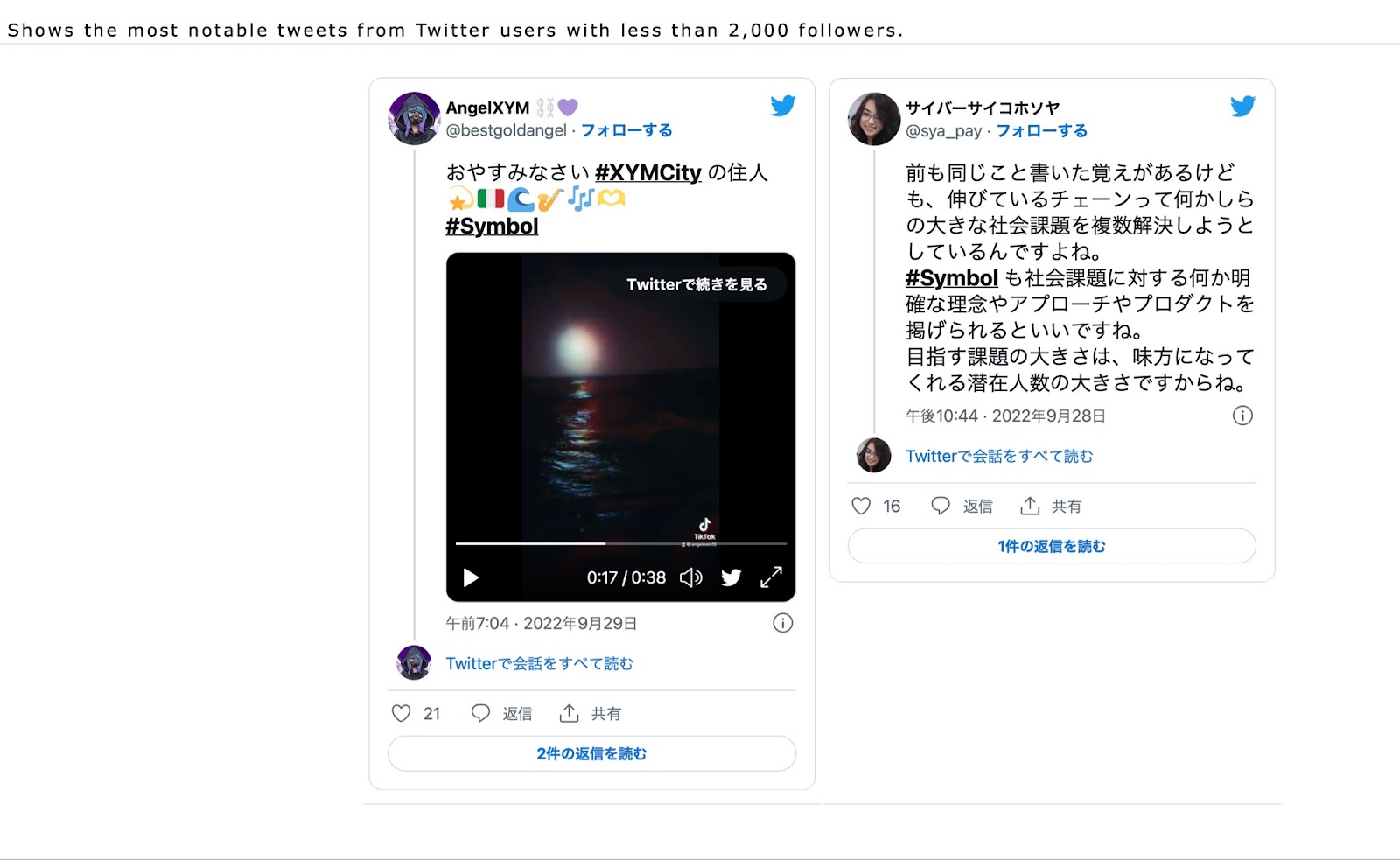Open the Twitterで続きを見る button on the video
1400x860 pixels.
pos(696,284)
